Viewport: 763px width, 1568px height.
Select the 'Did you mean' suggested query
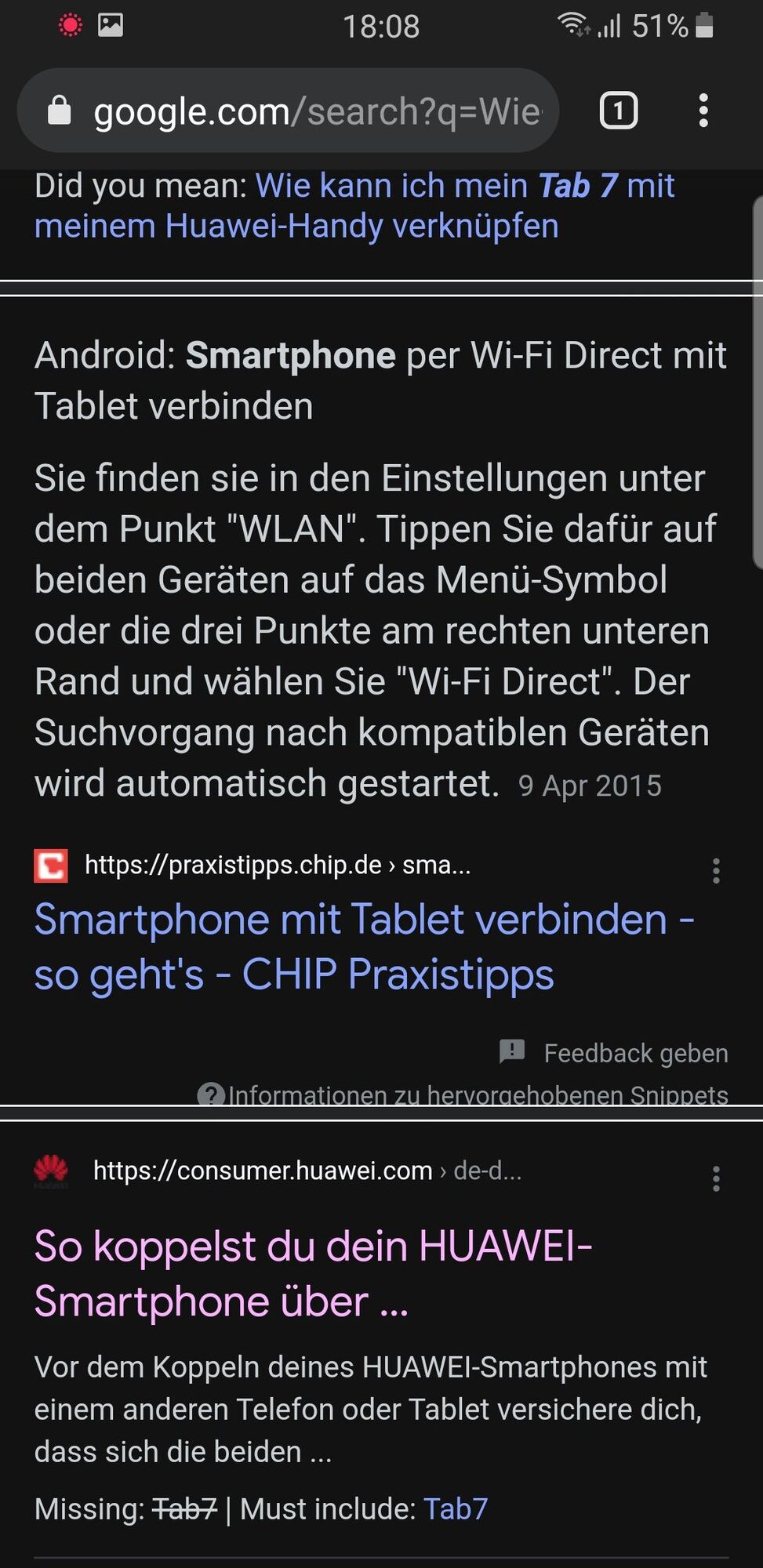coord(353,205)
